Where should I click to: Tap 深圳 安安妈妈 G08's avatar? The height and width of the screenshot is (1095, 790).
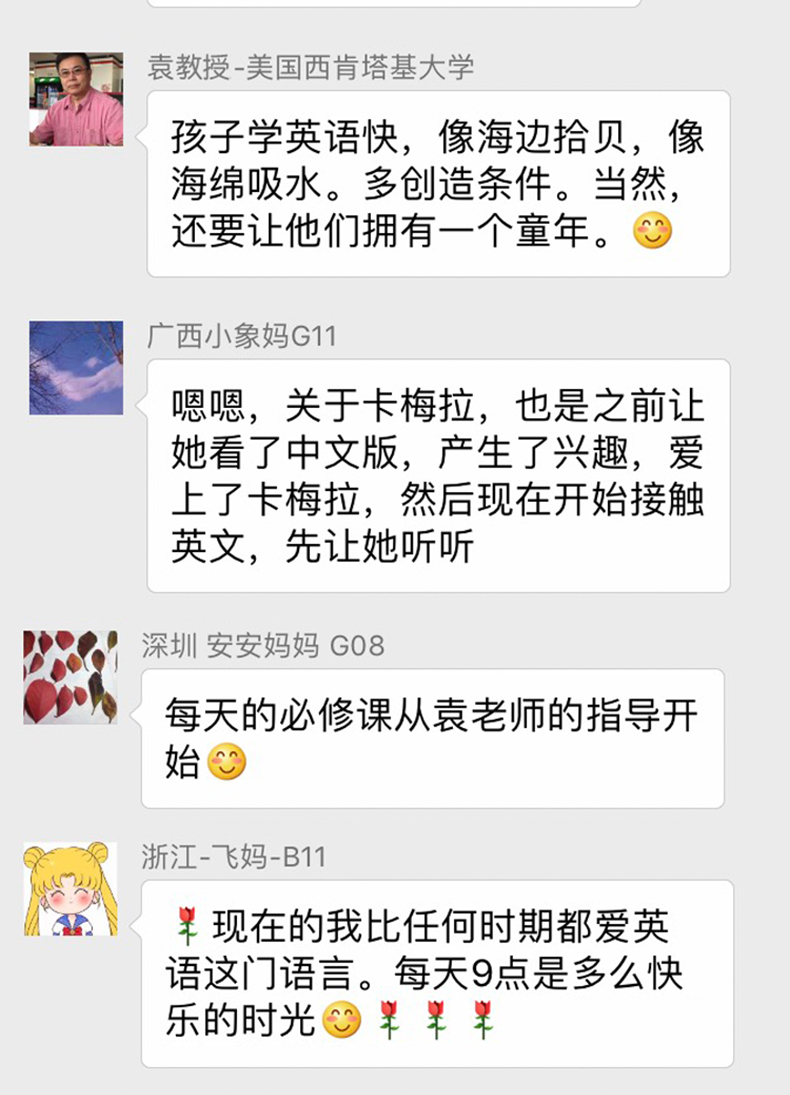[x=70, y=677]
